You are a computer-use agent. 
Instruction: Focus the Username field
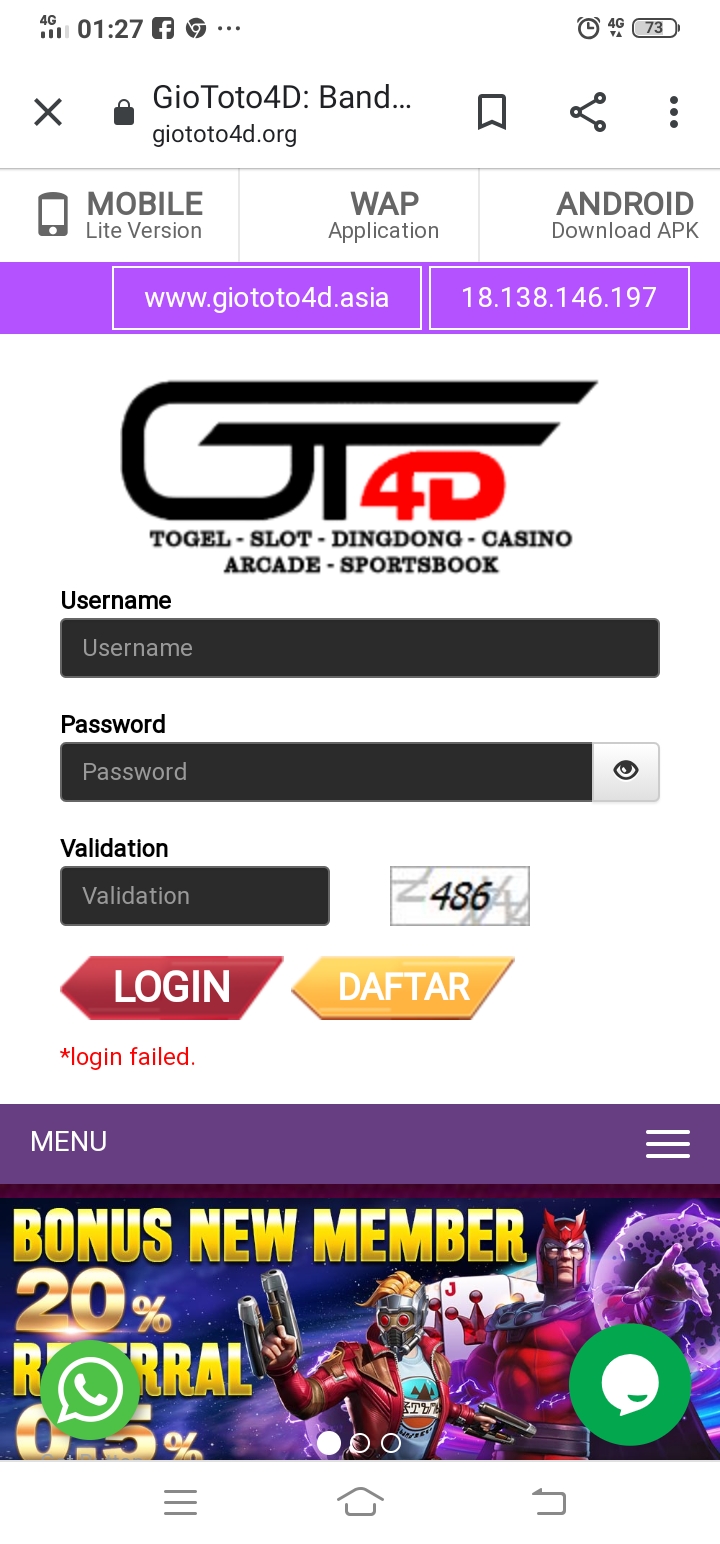pyautogui.click(x=360, y=648)
